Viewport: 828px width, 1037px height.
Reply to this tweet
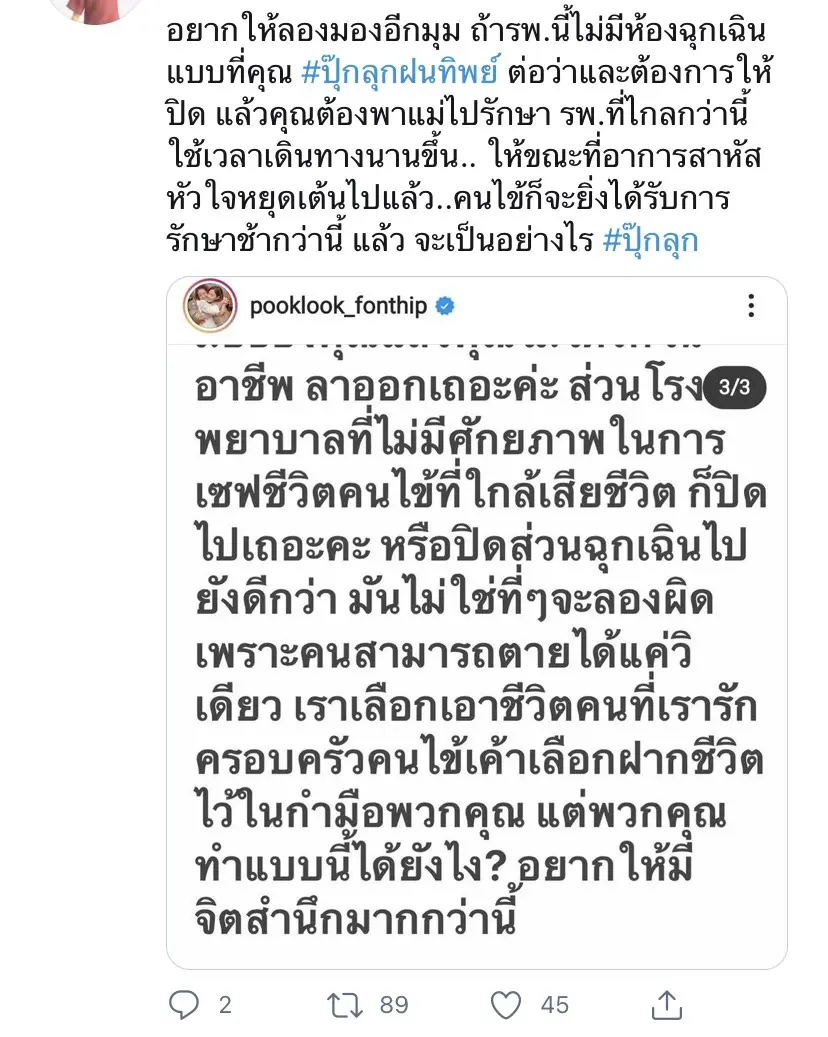tap(185, 1004)
